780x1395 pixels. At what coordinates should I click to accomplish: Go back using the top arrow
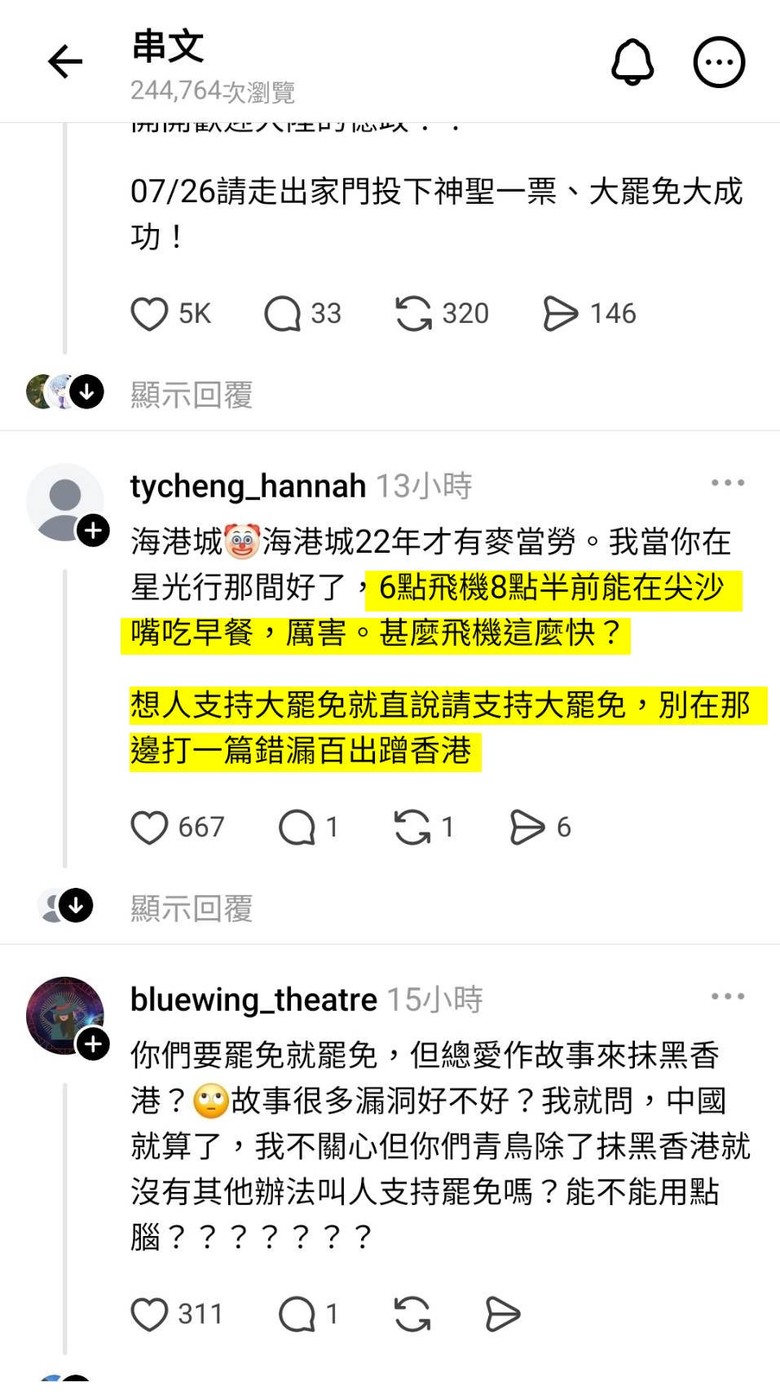65,63
